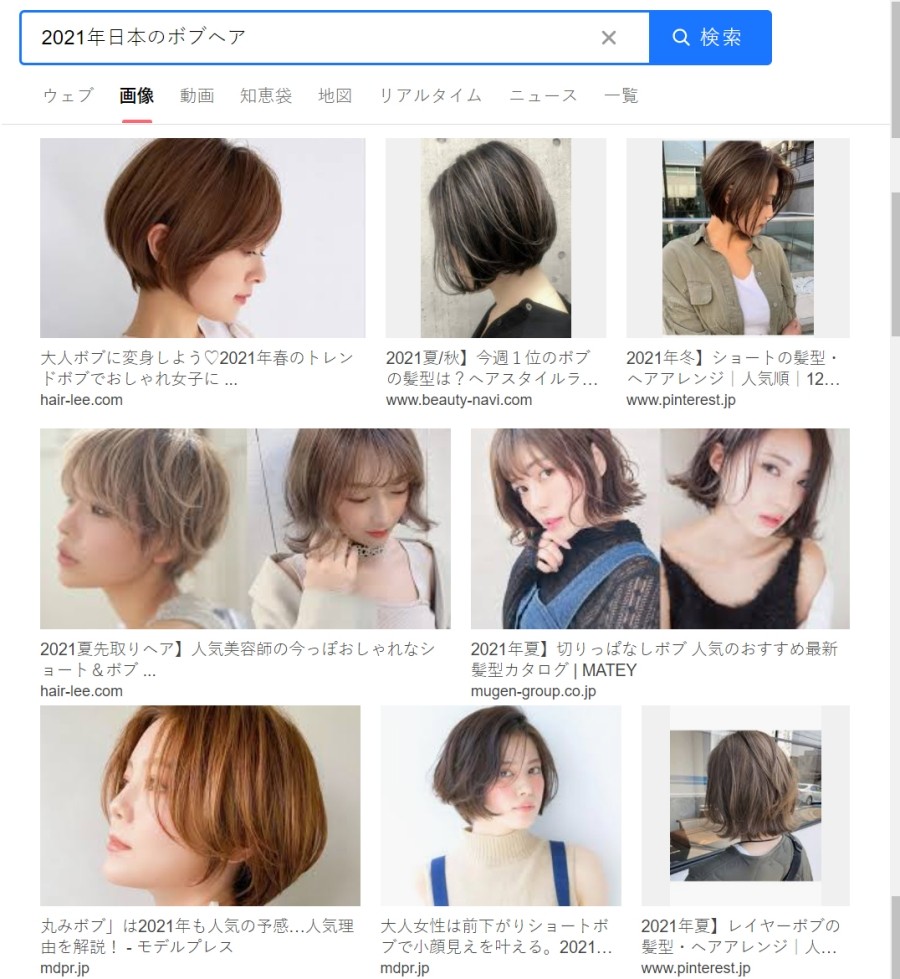Clear the search query text
This screenshot has height=979, width=900.
coord(608,38)
